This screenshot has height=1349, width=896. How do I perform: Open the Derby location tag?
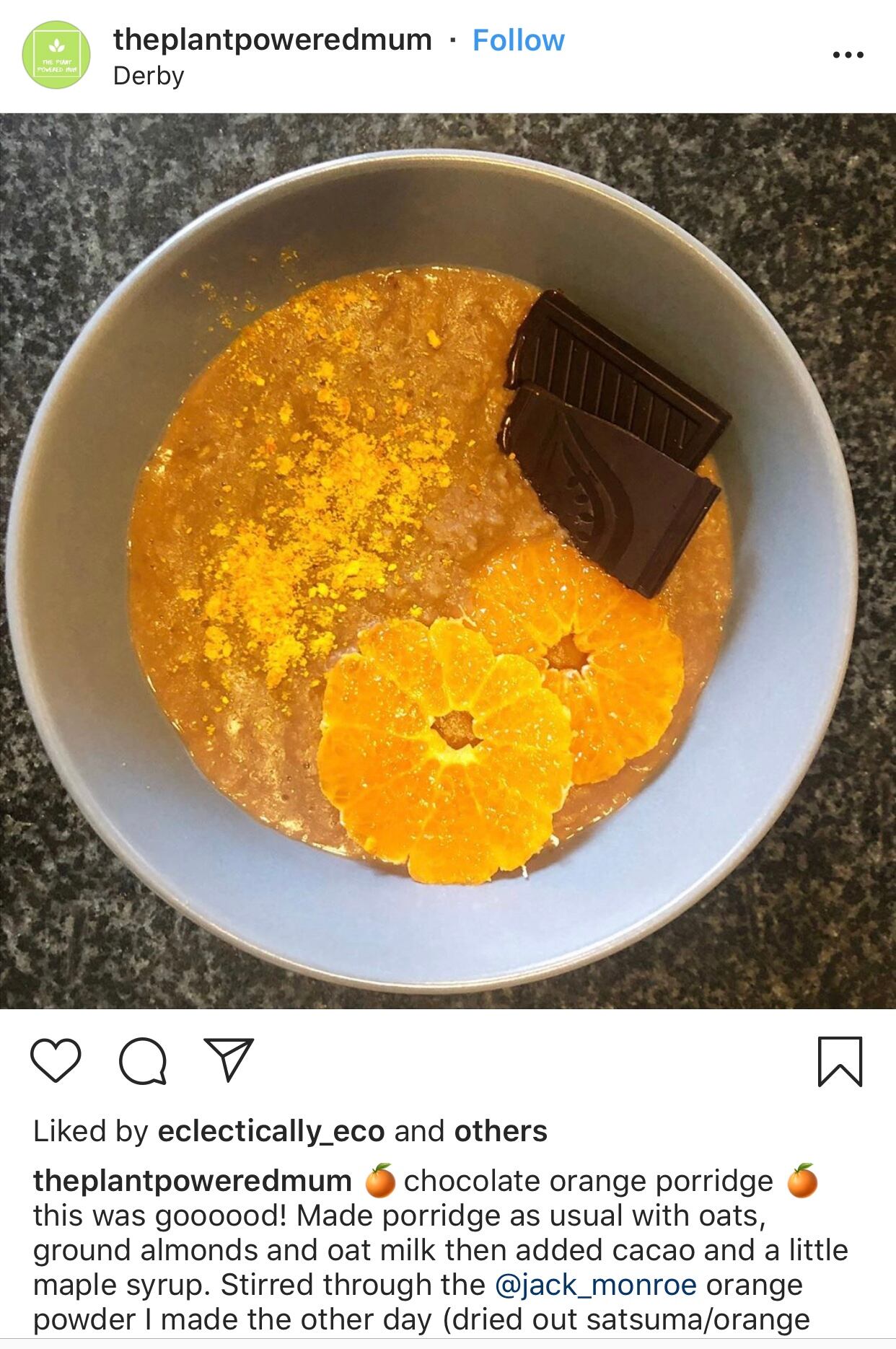(x=149, y=76)
